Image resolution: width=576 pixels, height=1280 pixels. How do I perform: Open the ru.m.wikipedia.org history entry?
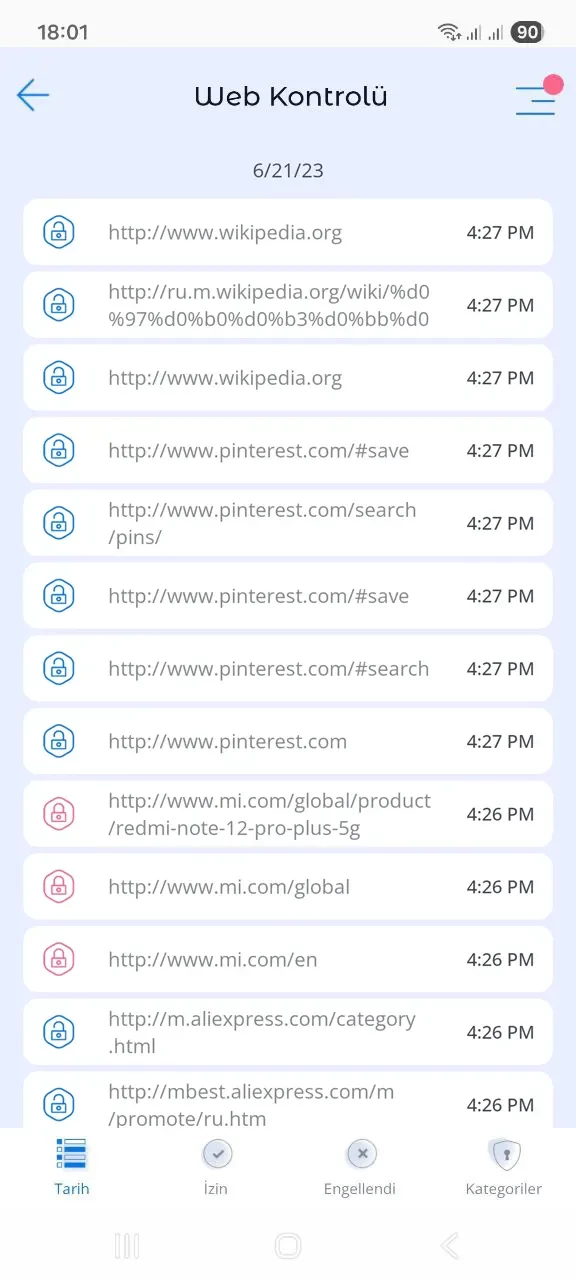(x=288, y=305)
